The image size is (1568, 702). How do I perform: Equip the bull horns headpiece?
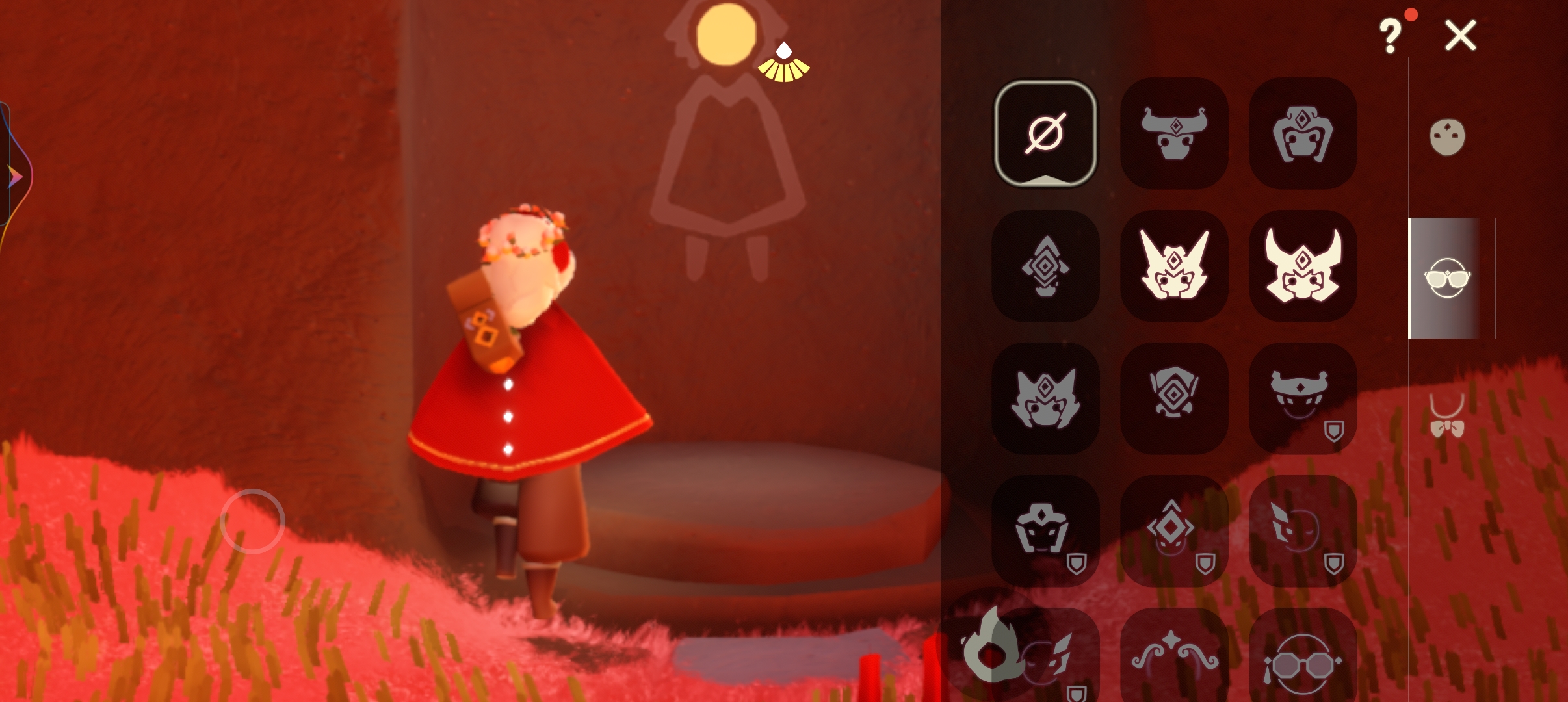[1174, 133]
